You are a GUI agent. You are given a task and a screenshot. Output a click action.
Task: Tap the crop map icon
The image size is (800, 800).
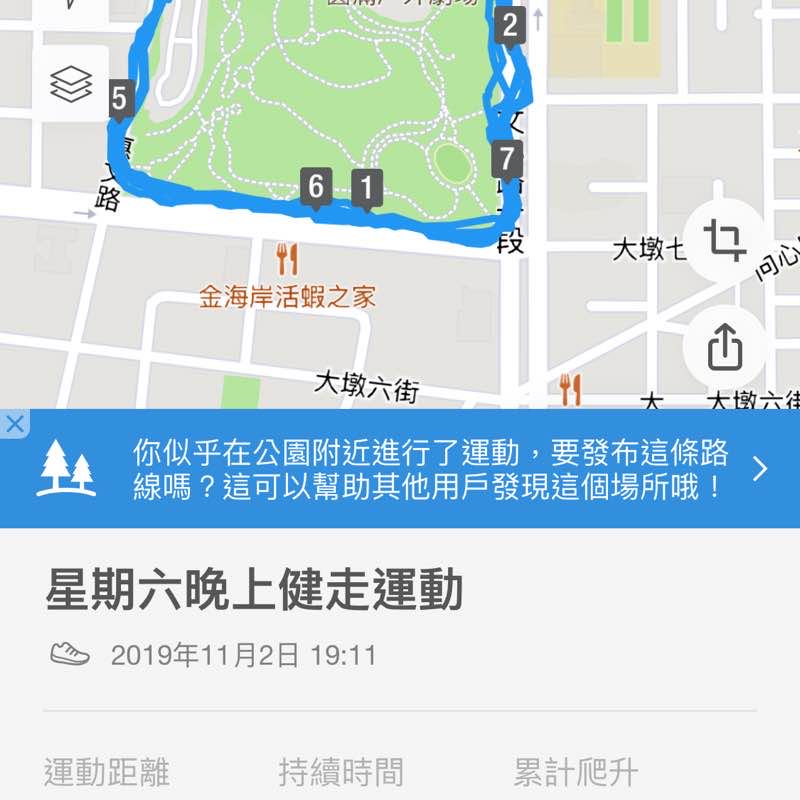pyautogui.click(x=724, y=241)
